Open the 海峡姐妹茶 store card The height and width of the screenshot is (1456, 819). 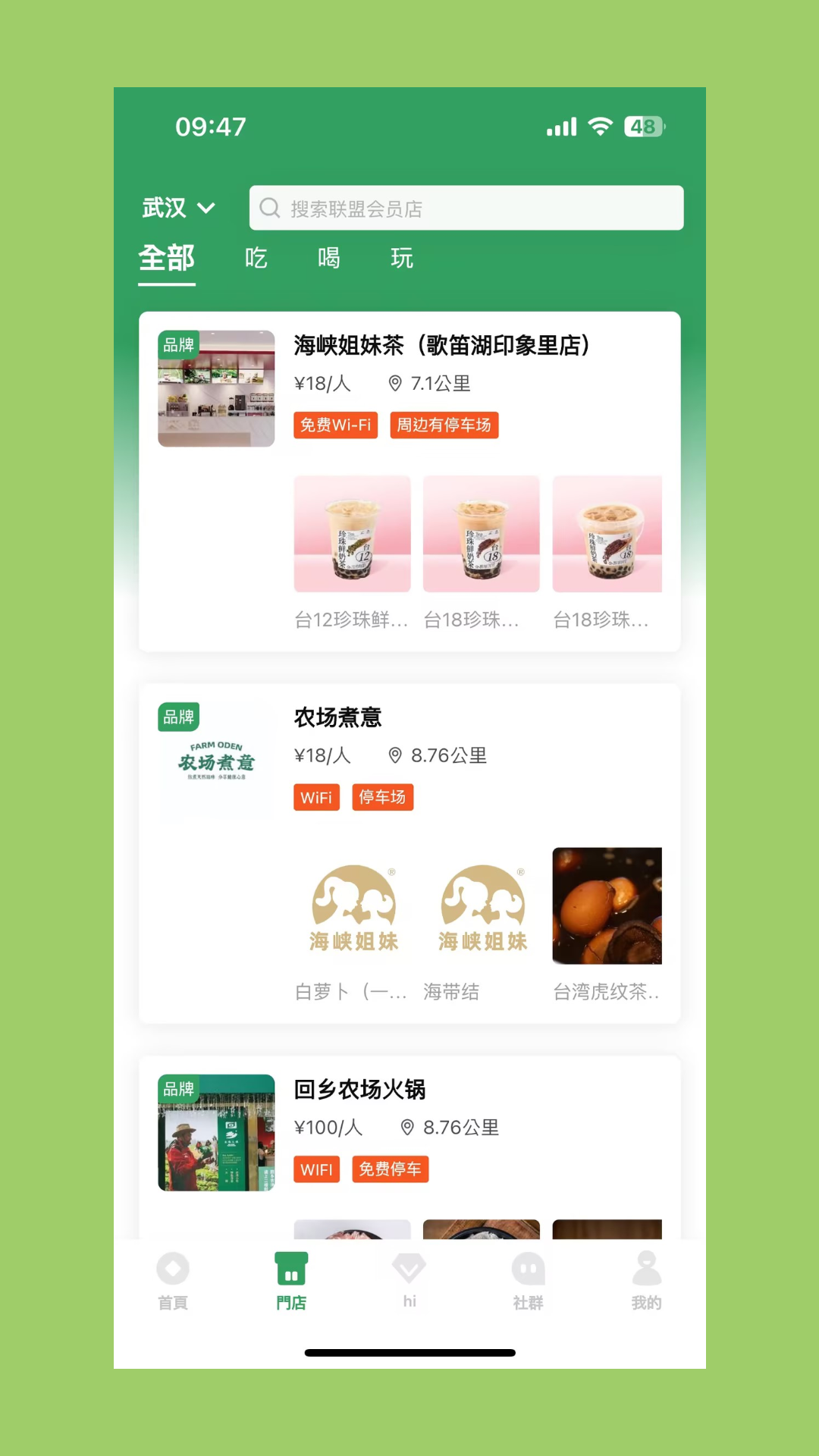441,346
